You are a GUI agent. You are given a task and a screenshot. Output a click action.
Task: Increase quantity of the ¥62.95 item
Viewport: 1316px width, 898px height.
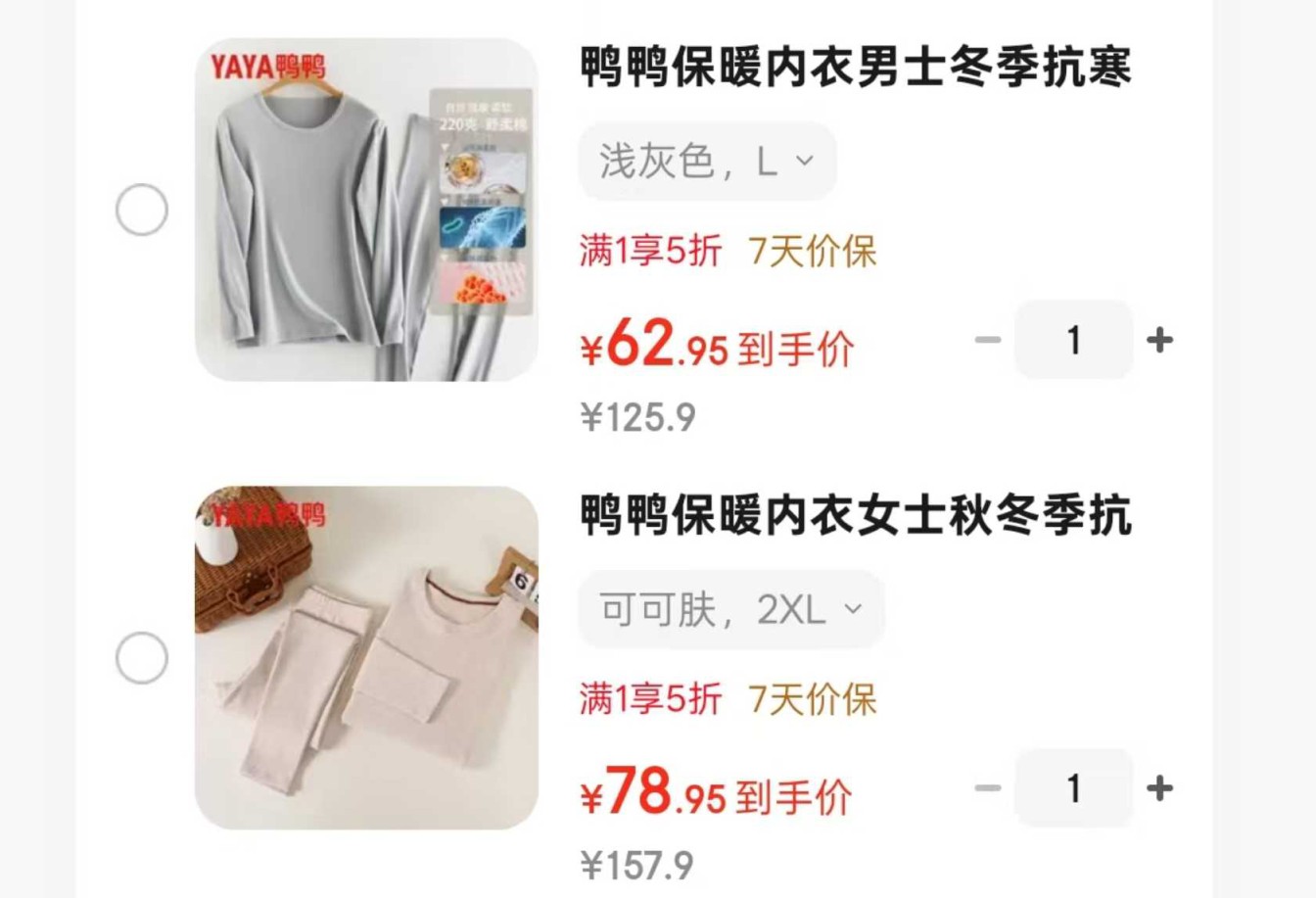(x=1160, y=340)
